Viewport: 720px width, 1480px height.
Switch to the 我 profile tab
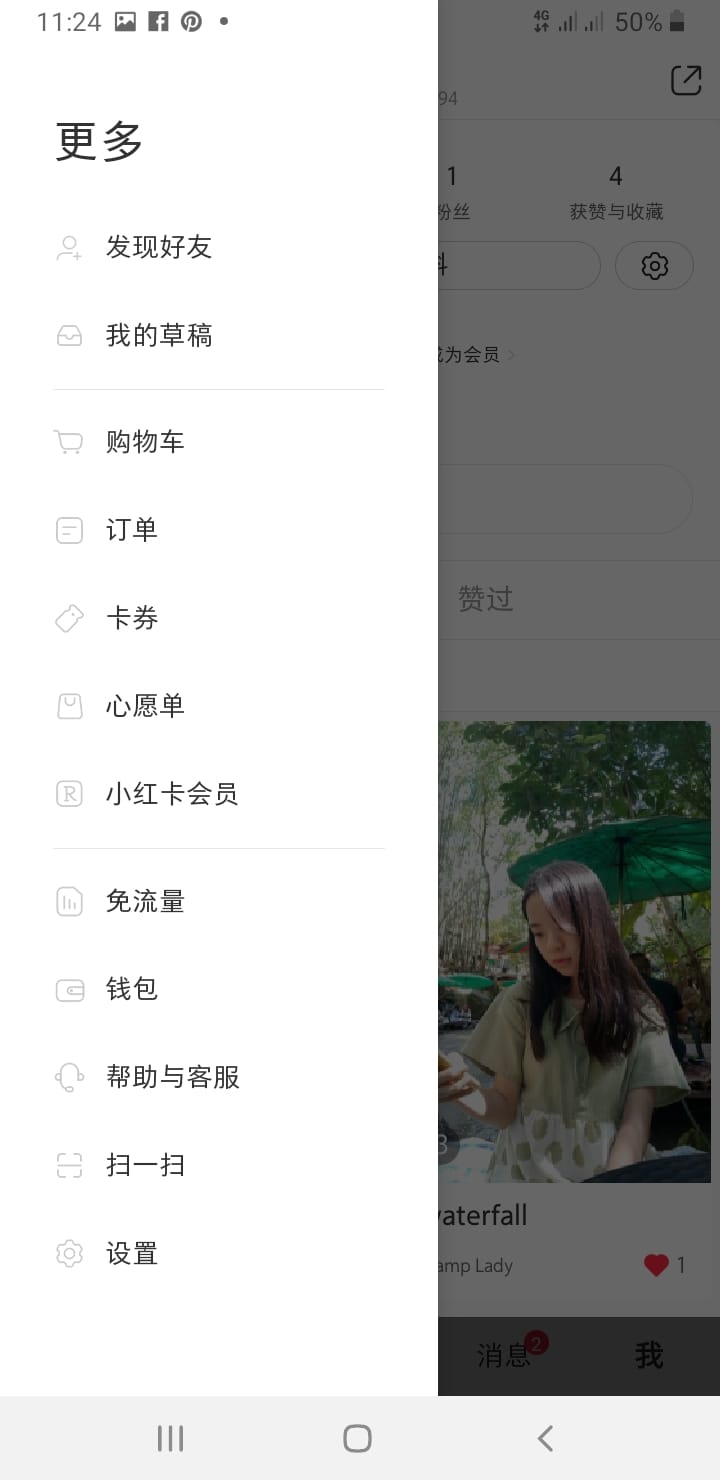click(x=649, y=1355)
